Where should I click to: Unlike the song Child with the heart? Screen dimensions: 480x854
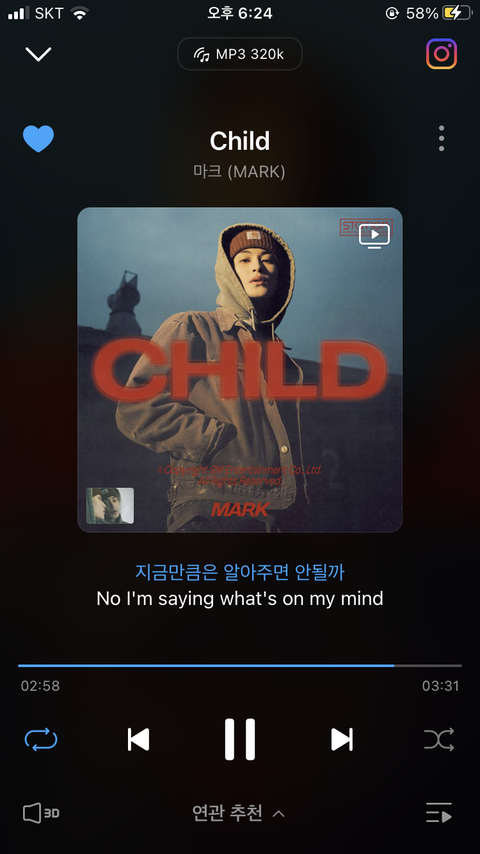(38, 139)
